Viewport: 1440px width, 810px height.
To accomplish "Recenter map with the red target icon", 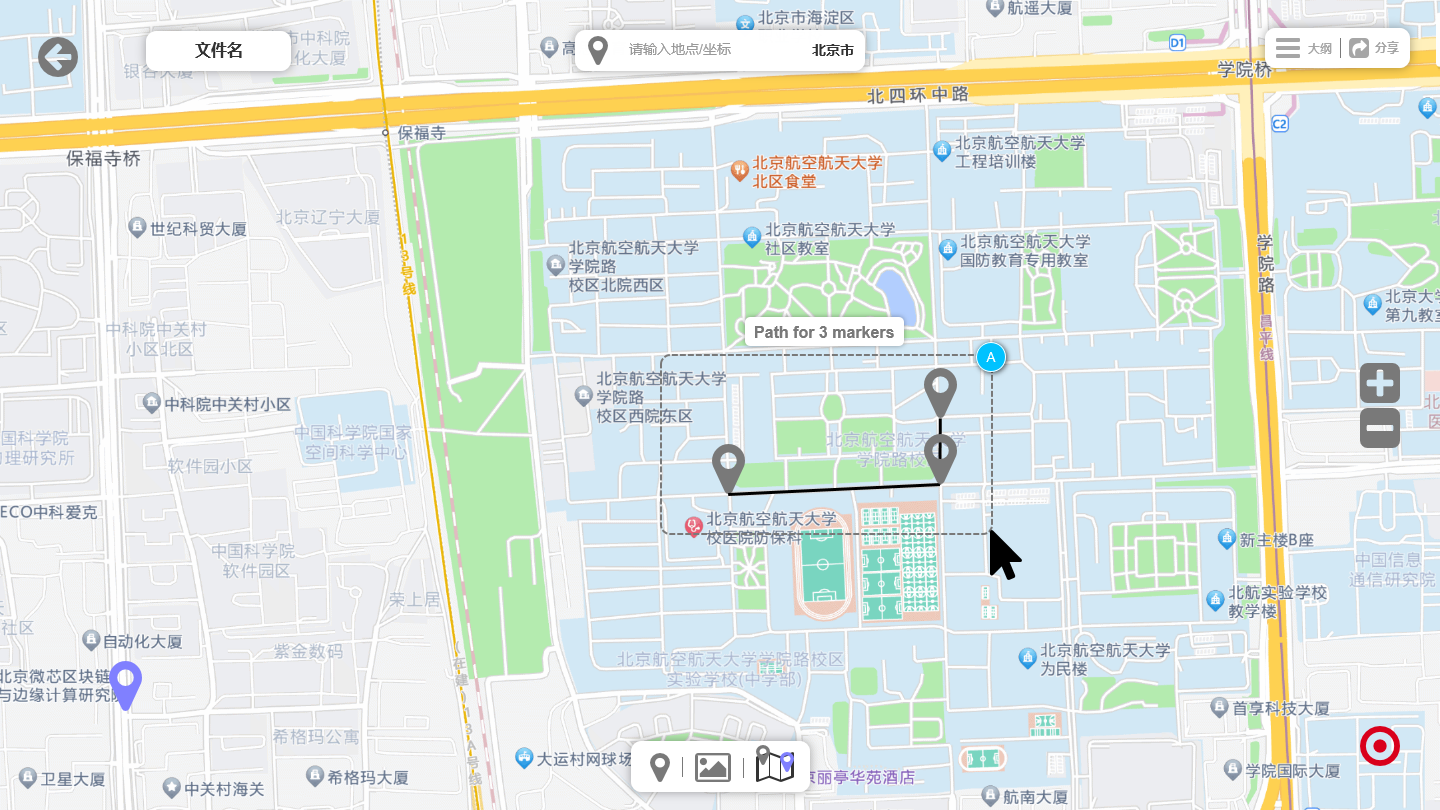I will [1379, 746].
